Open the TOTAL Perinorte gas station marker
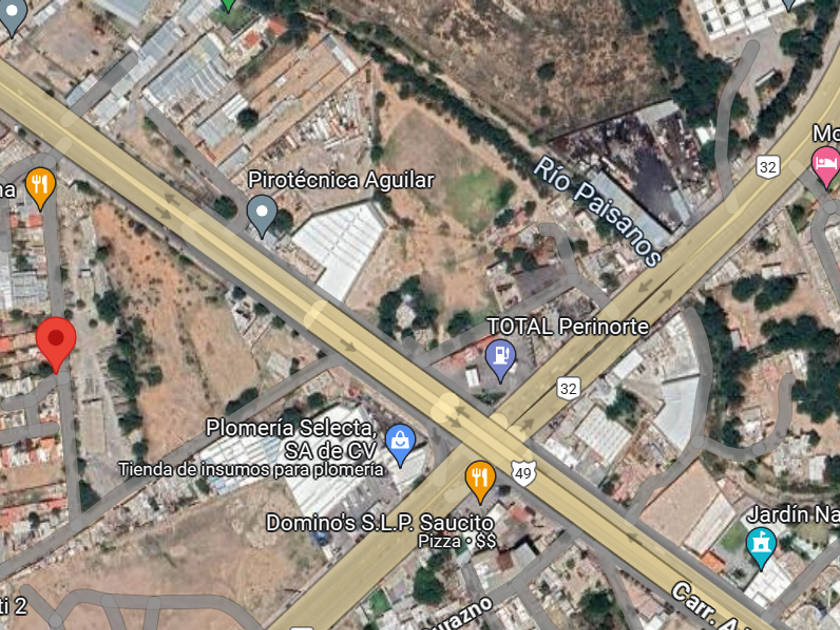This screenshot has width=840, height=630. coord(500,359)
